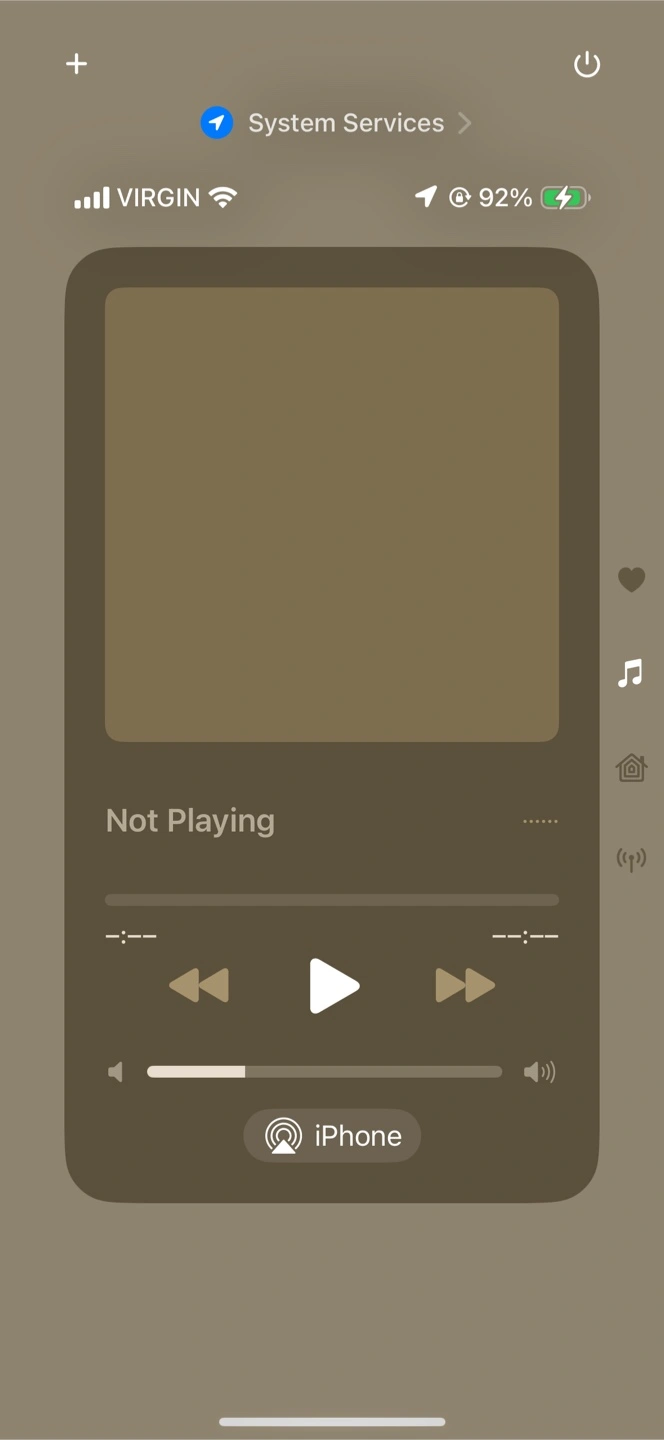
Task: Skip back with the rewind button
Action: [199, 986]
